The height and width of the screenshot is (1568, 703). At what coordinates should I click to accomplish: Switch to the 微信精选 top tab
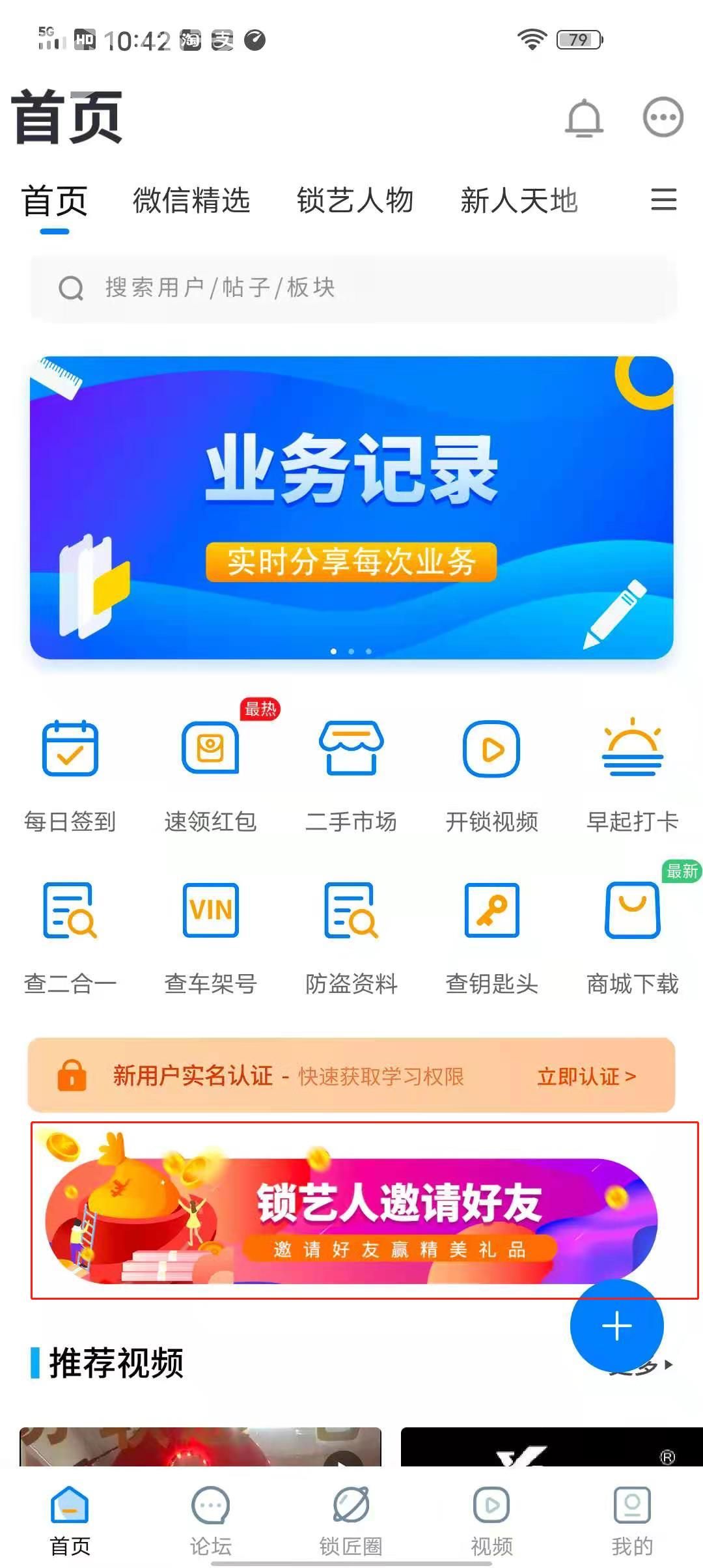(x=191, y=201)
